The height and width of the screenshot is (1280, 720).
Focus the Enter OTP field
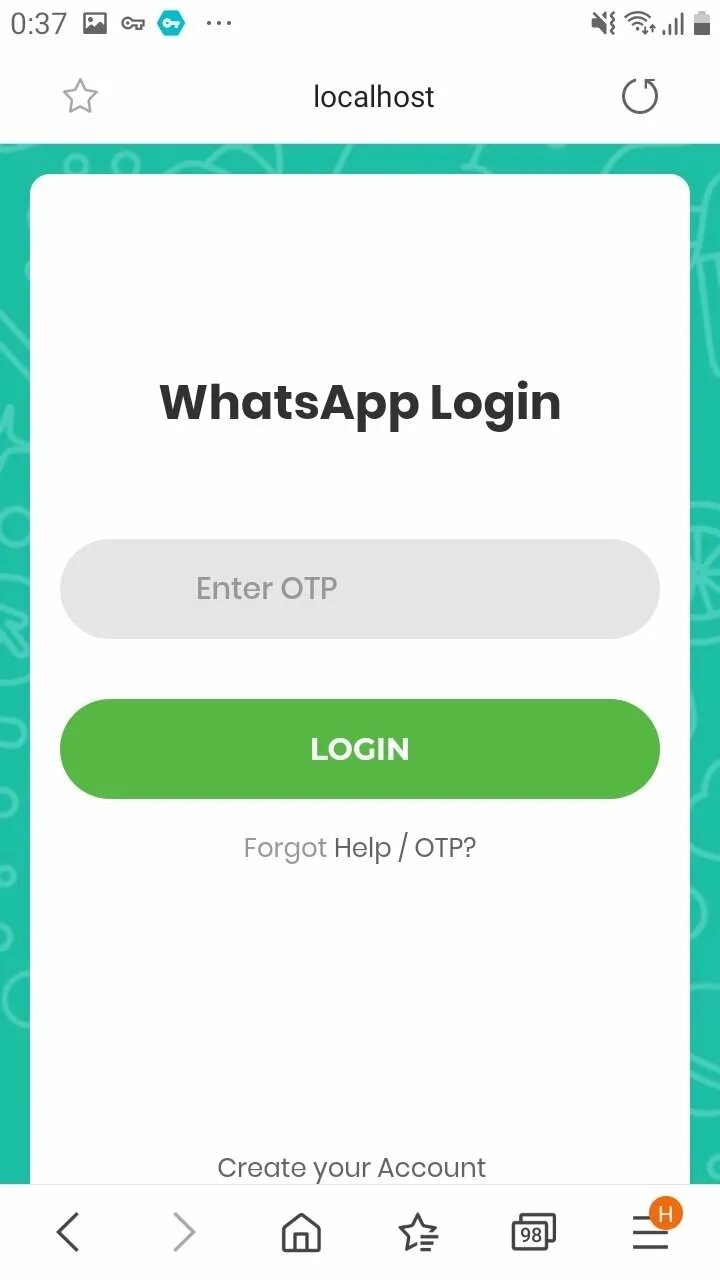pos(360,589)
